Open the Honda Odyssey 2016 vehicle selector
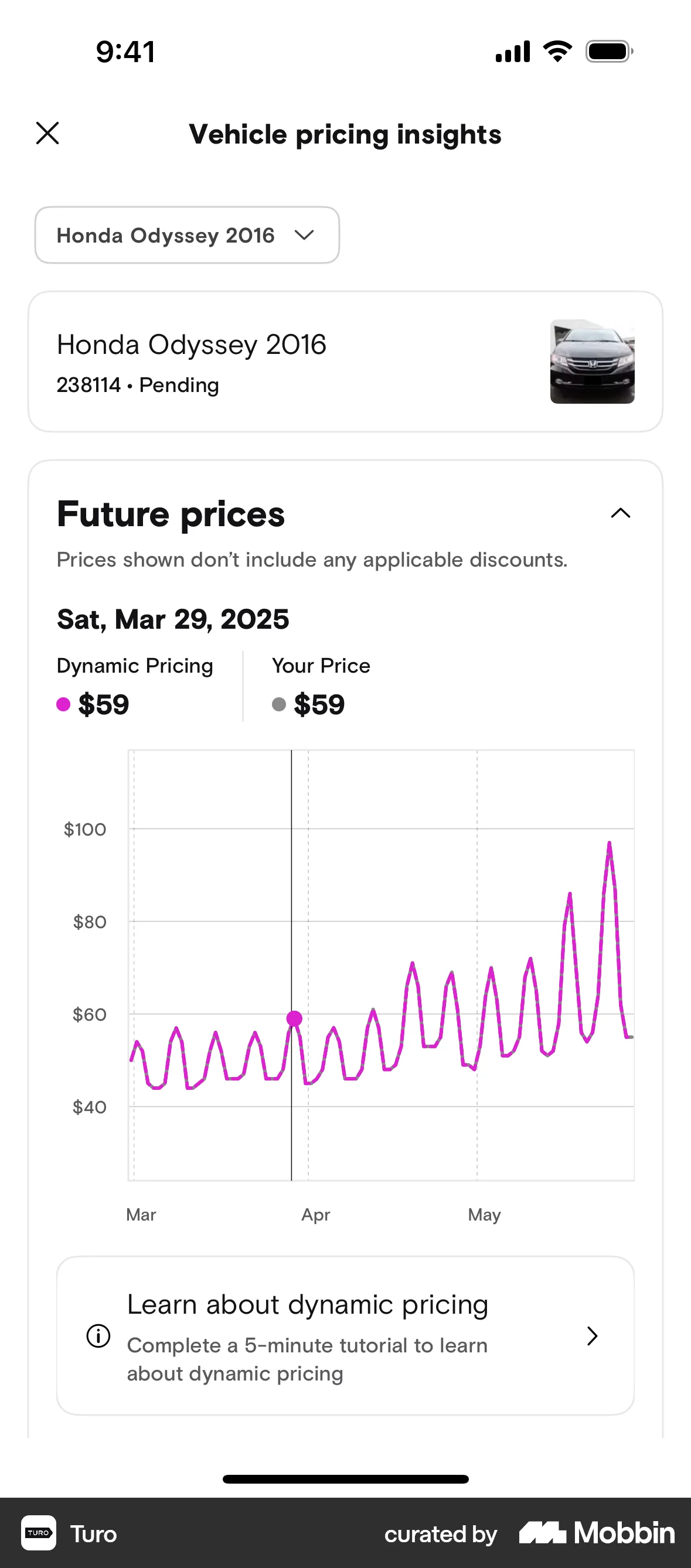This screenshot has width=691, height=1568. tap(186, 236)
